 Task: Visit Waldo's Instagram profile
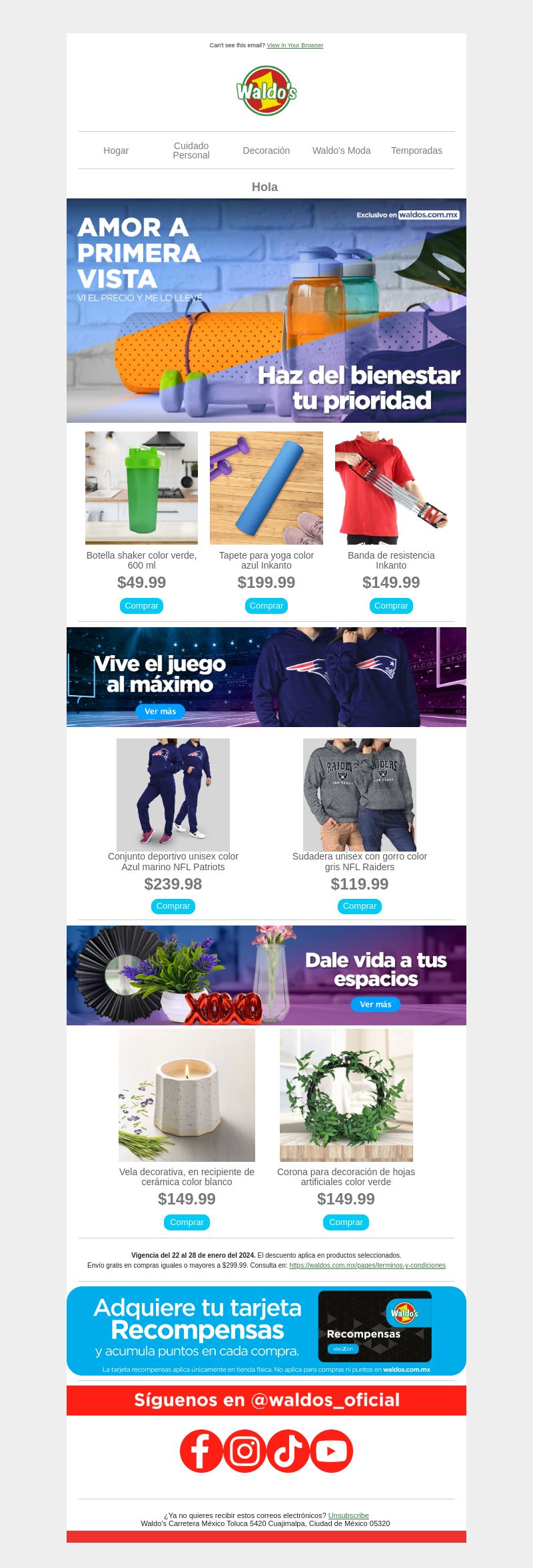tap(245, 1451)
